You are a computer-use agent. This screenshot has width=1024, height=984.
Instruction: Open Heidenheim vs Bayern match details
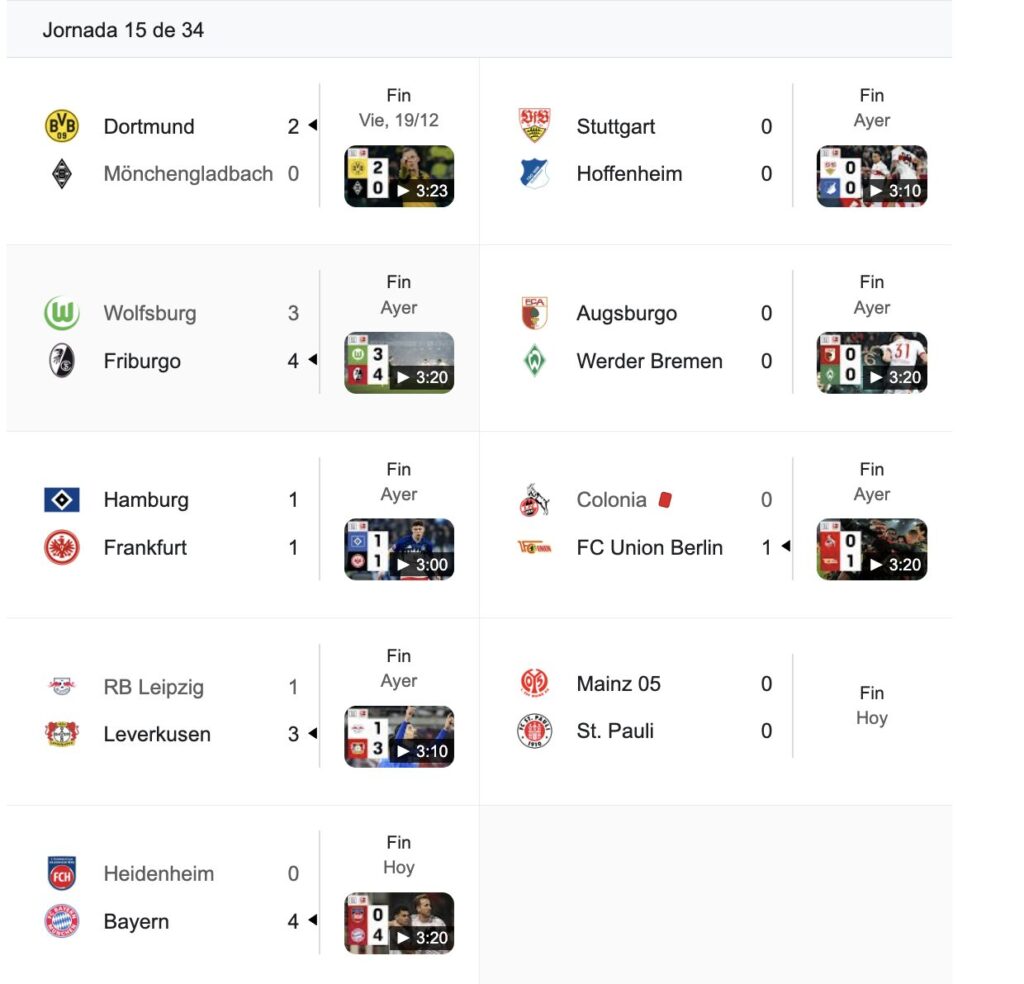(170, 897)
